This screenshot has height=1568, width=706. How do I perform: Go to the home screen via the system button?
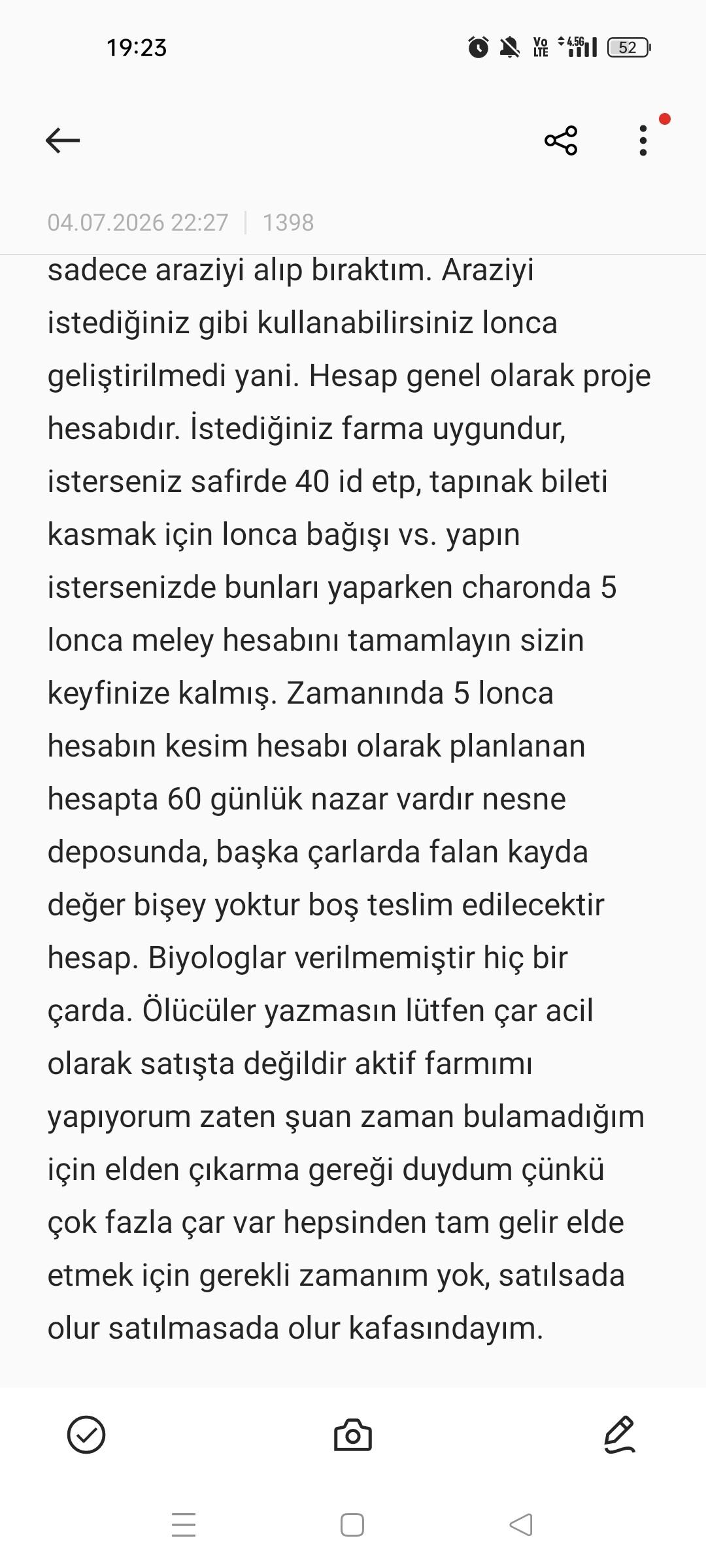coord(352,1526)
